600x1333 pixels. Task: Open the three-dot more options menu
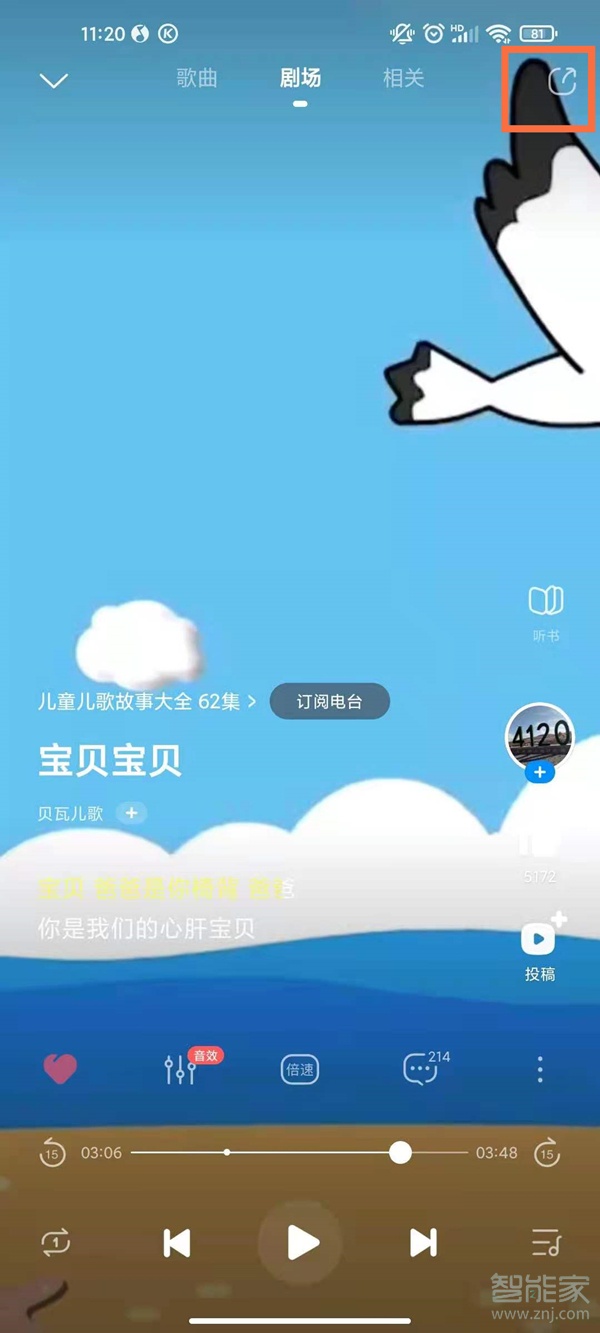[540, 1069]
